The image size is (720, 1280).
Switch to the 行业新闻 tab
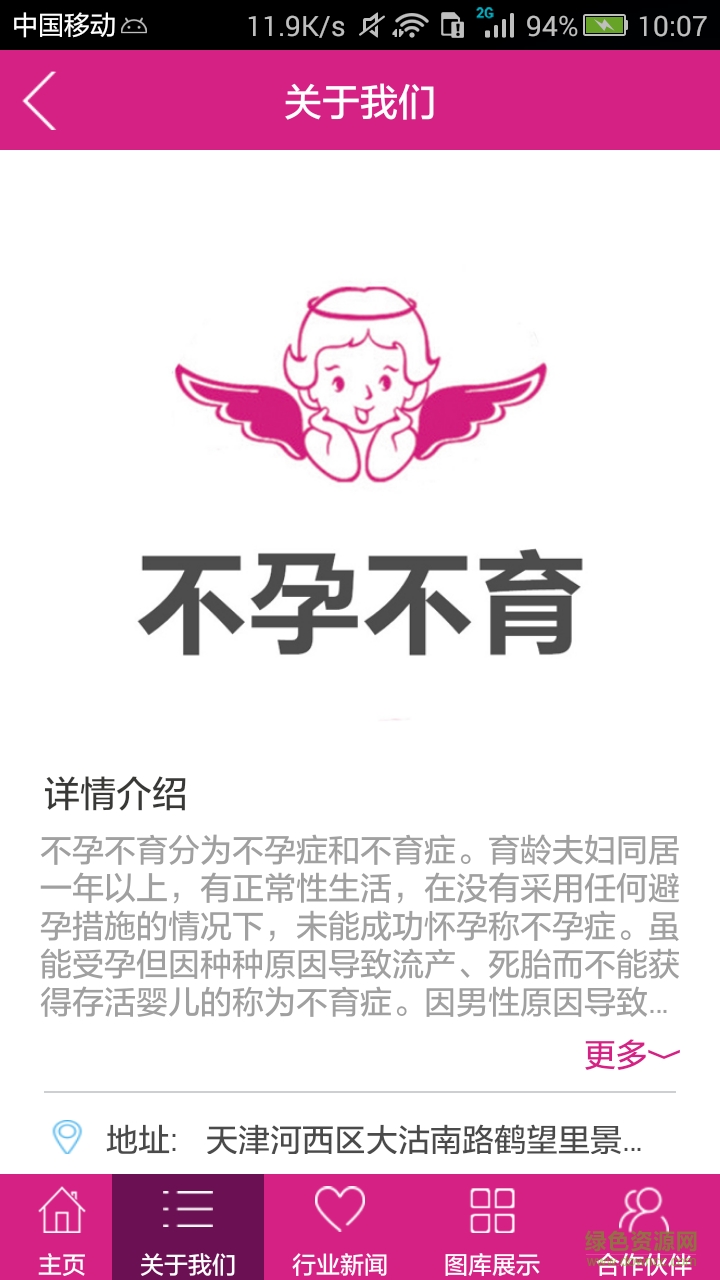pyautogui.click(x=340, y=1228)
